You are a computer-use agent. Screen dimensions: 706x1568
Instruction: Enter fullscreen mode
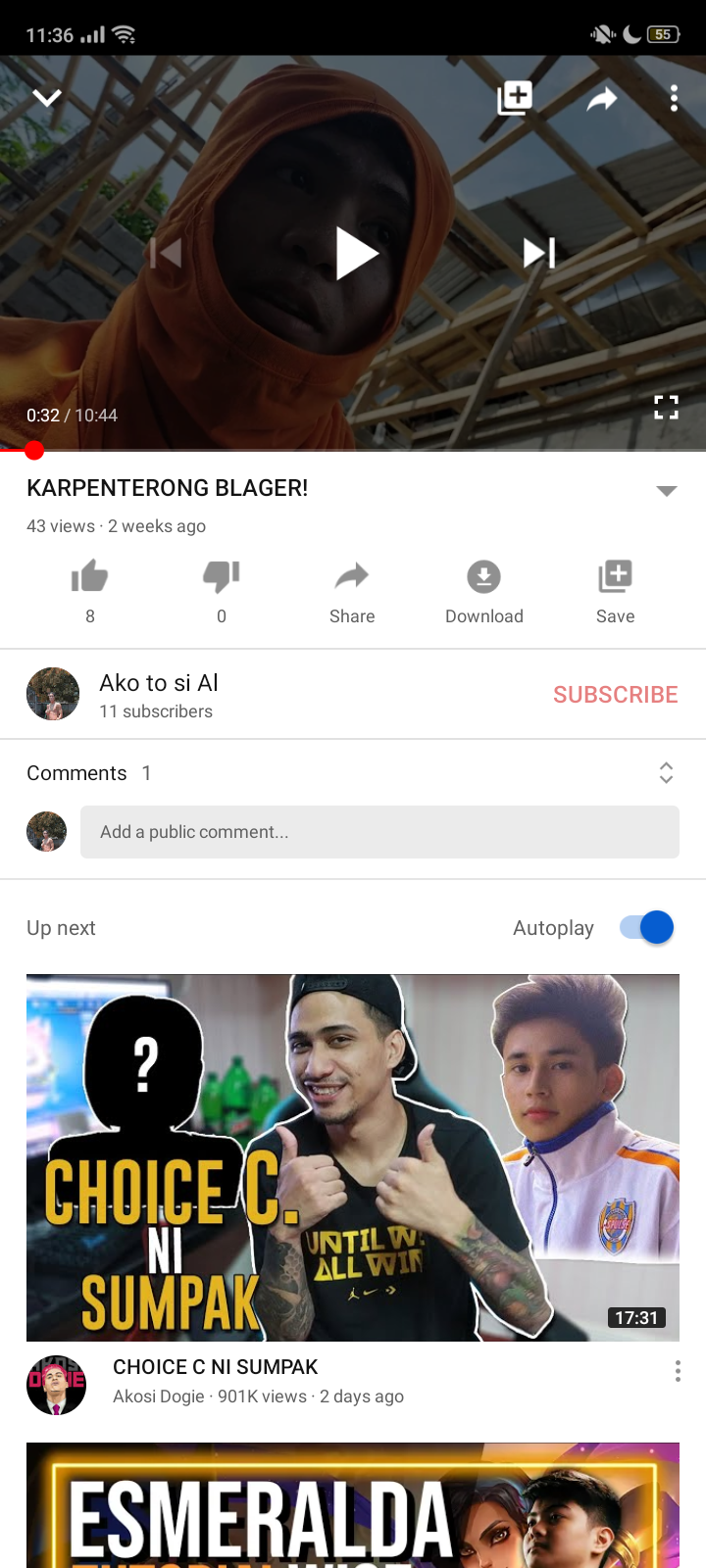click(666, 407)
